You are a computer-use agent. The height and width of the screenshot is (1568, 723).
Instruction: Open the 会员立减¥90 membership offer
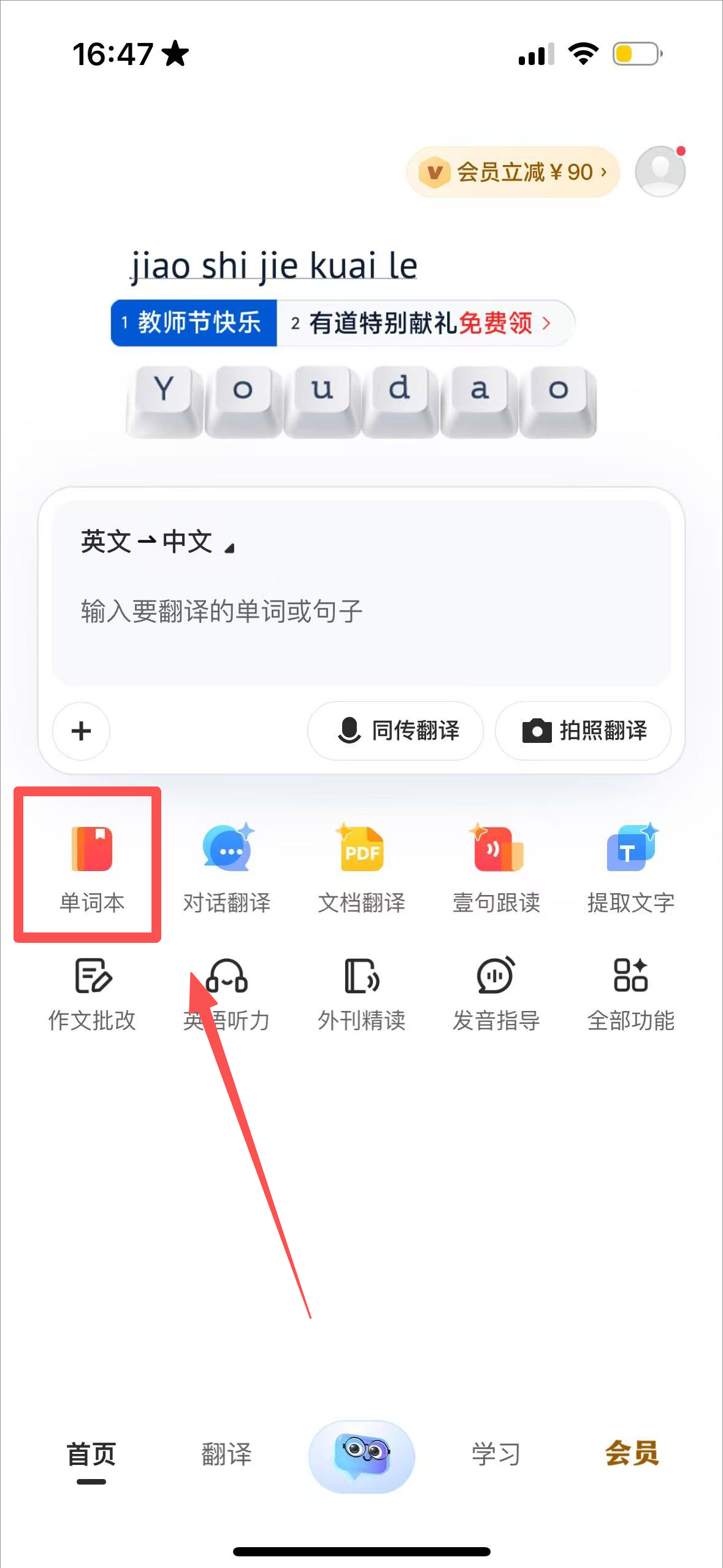[513, 172]
